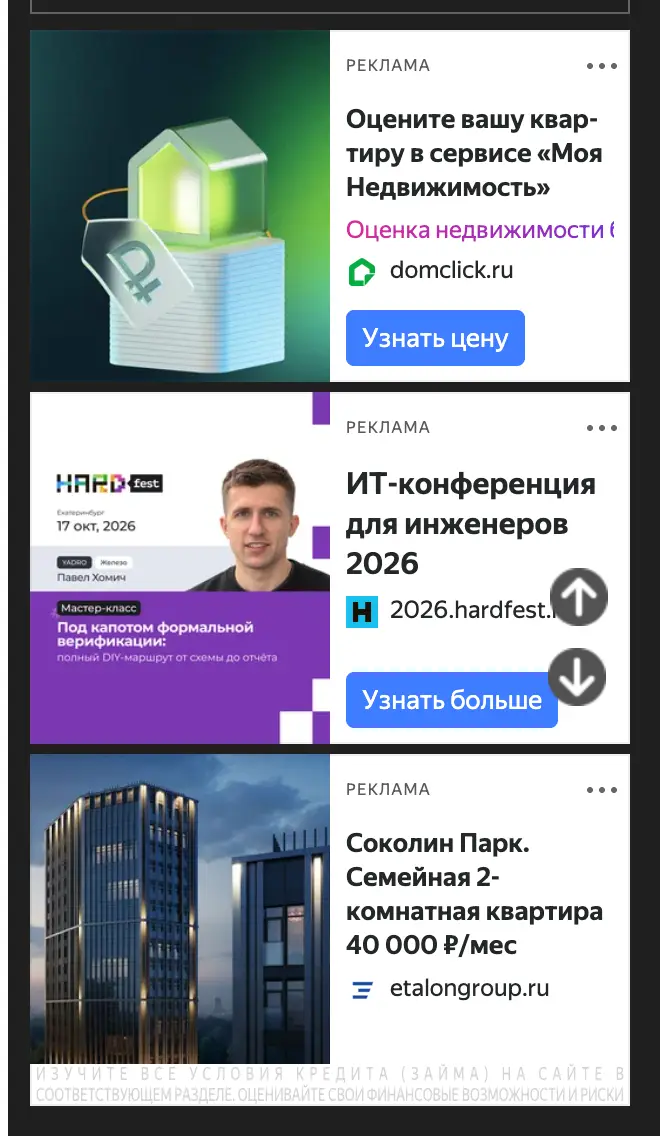The image size is (660, 1136).
Task: Open the three-dot menu on the domclick ad
Action: coord(602,66)
